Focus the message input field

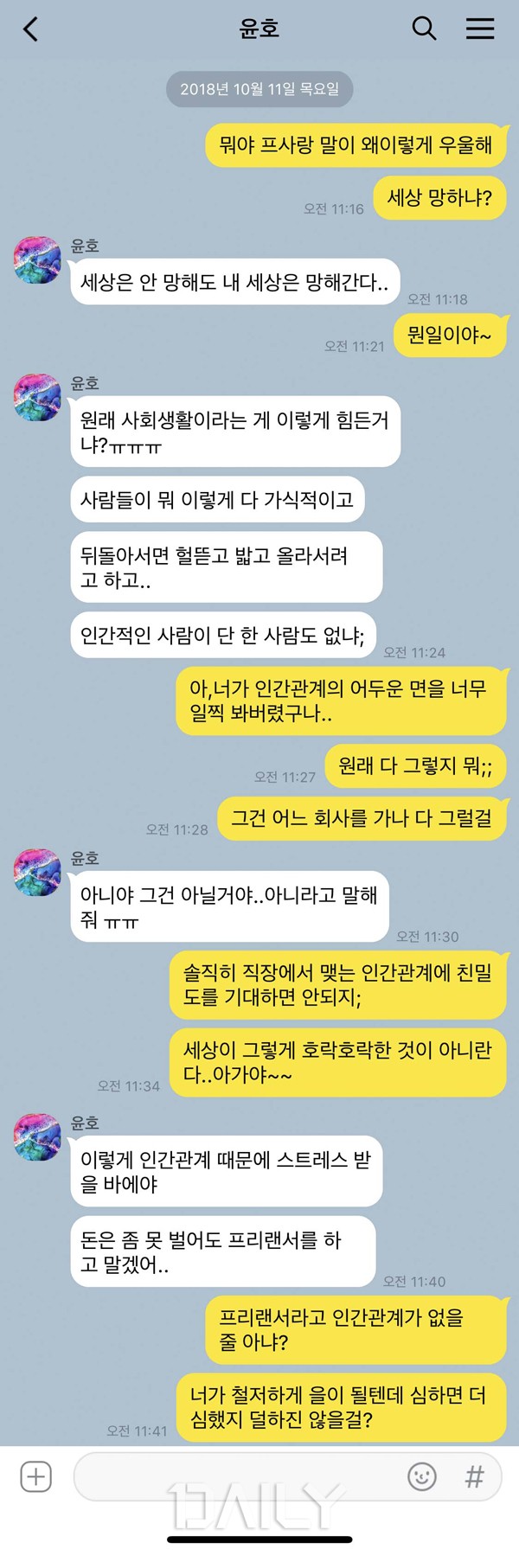(238, 1476)
